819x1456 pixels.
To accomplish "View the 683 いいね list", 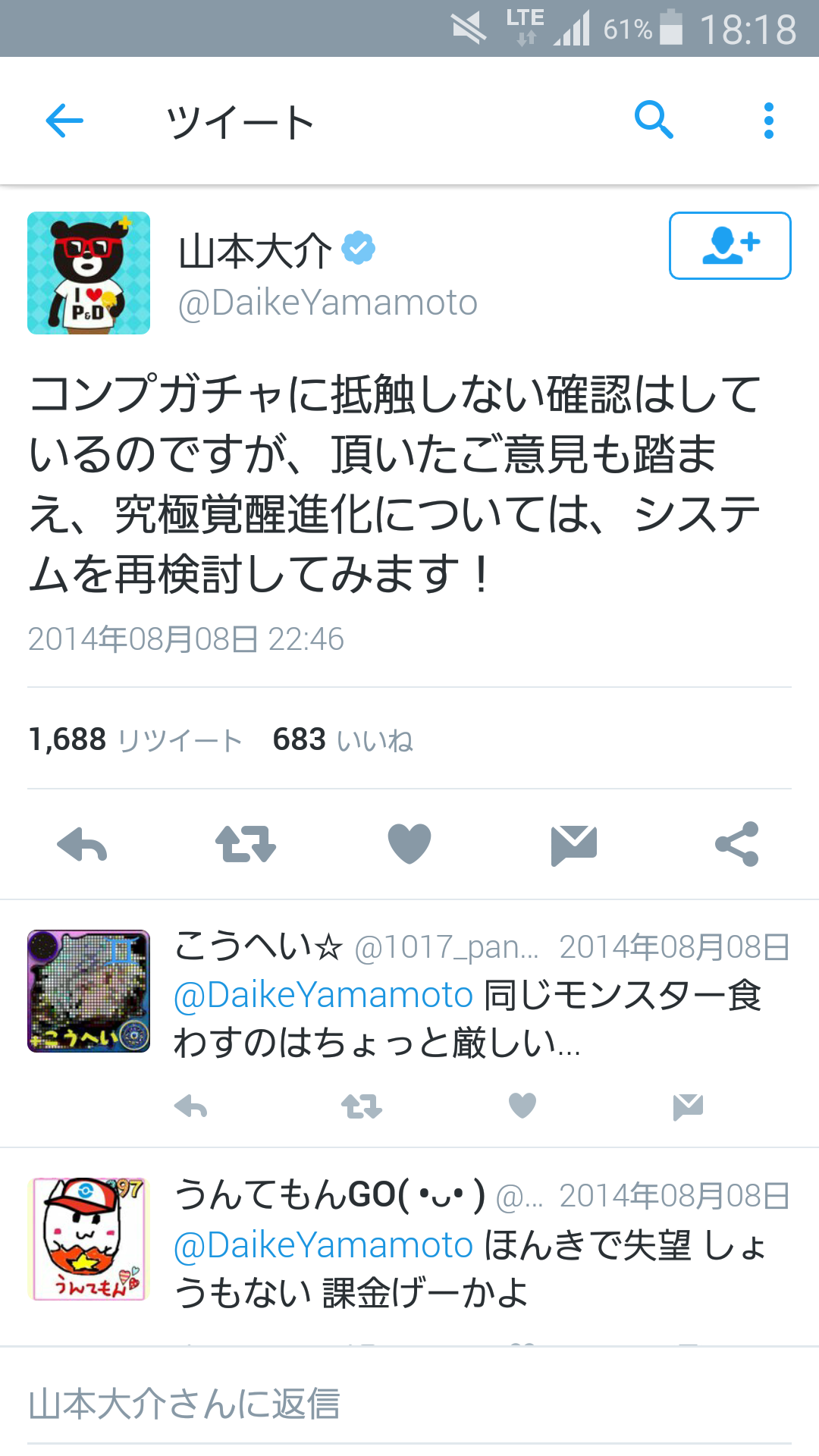I will click(343, 739).
